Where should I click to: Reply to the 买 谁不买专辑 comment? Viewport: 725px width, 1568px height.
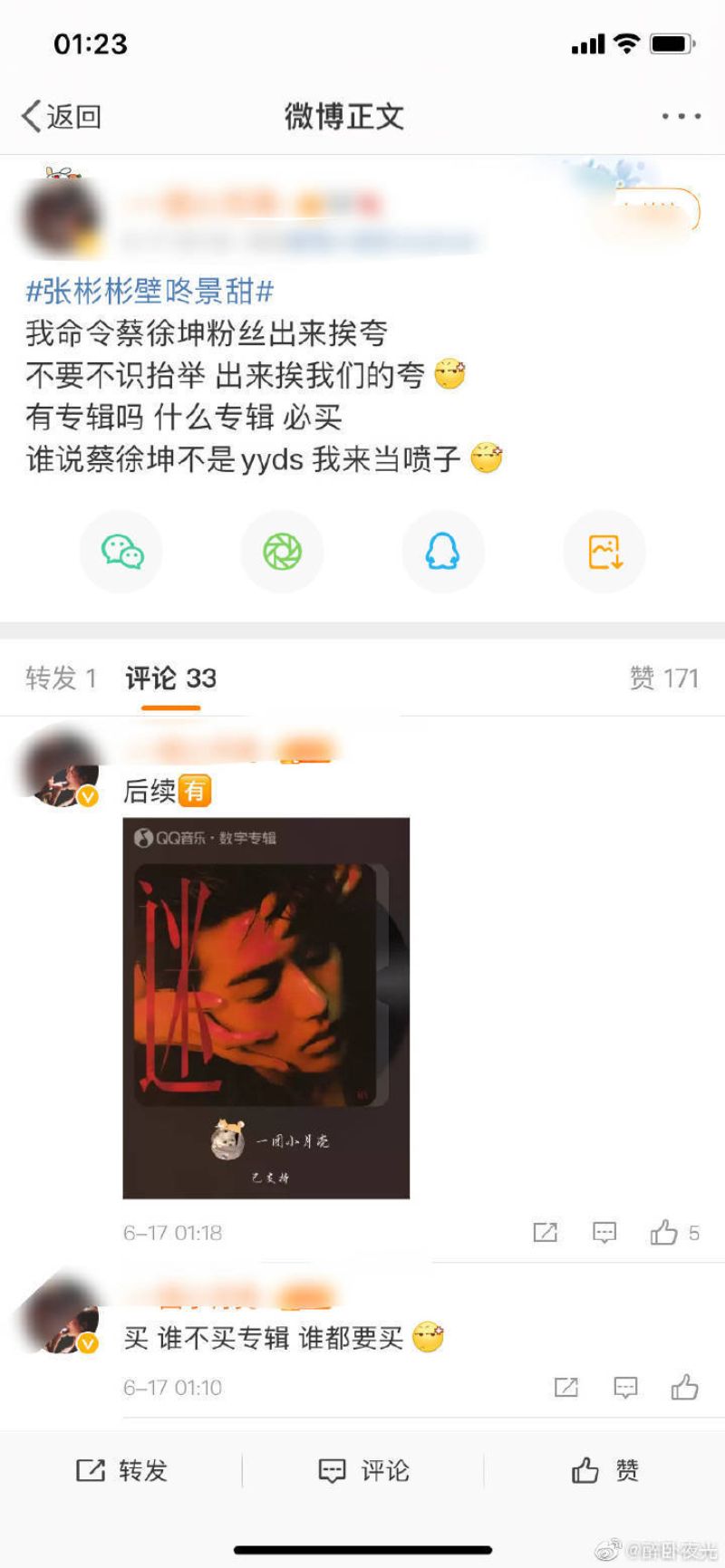click(x=625, y=1387)
